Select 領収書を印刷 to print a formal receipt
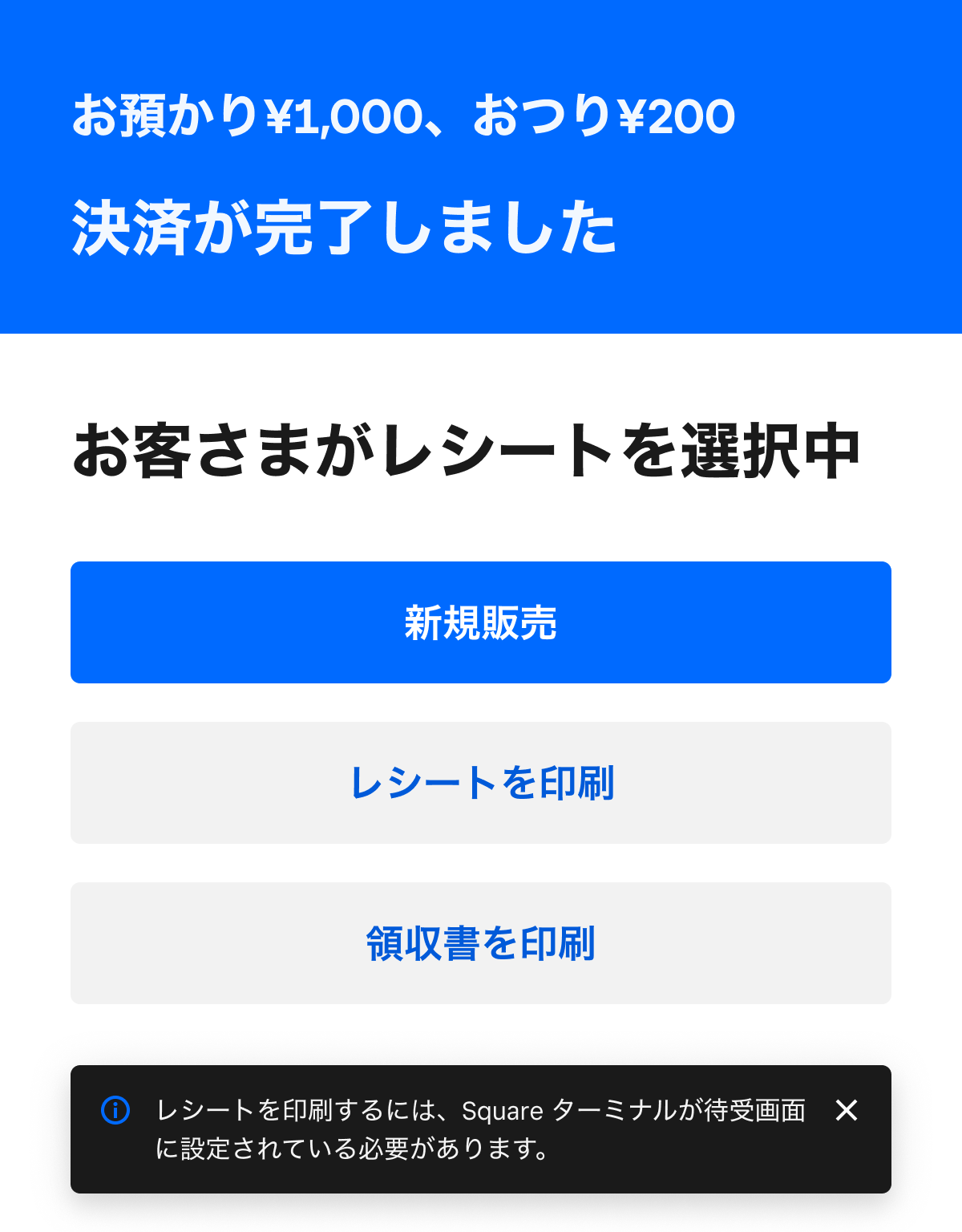The image size is (962, 1232). click(x=481, y=943)
